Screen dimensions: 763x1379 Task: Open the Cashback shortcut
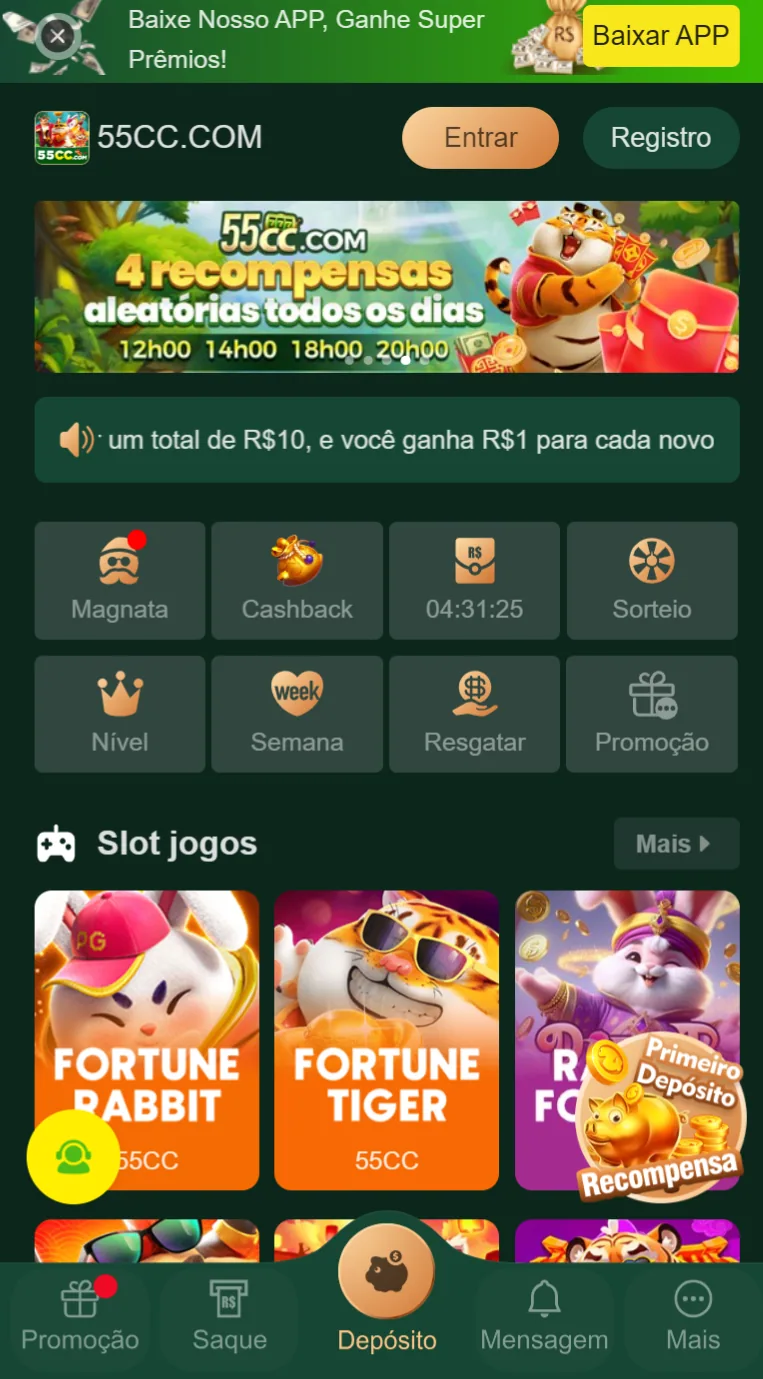297,580
